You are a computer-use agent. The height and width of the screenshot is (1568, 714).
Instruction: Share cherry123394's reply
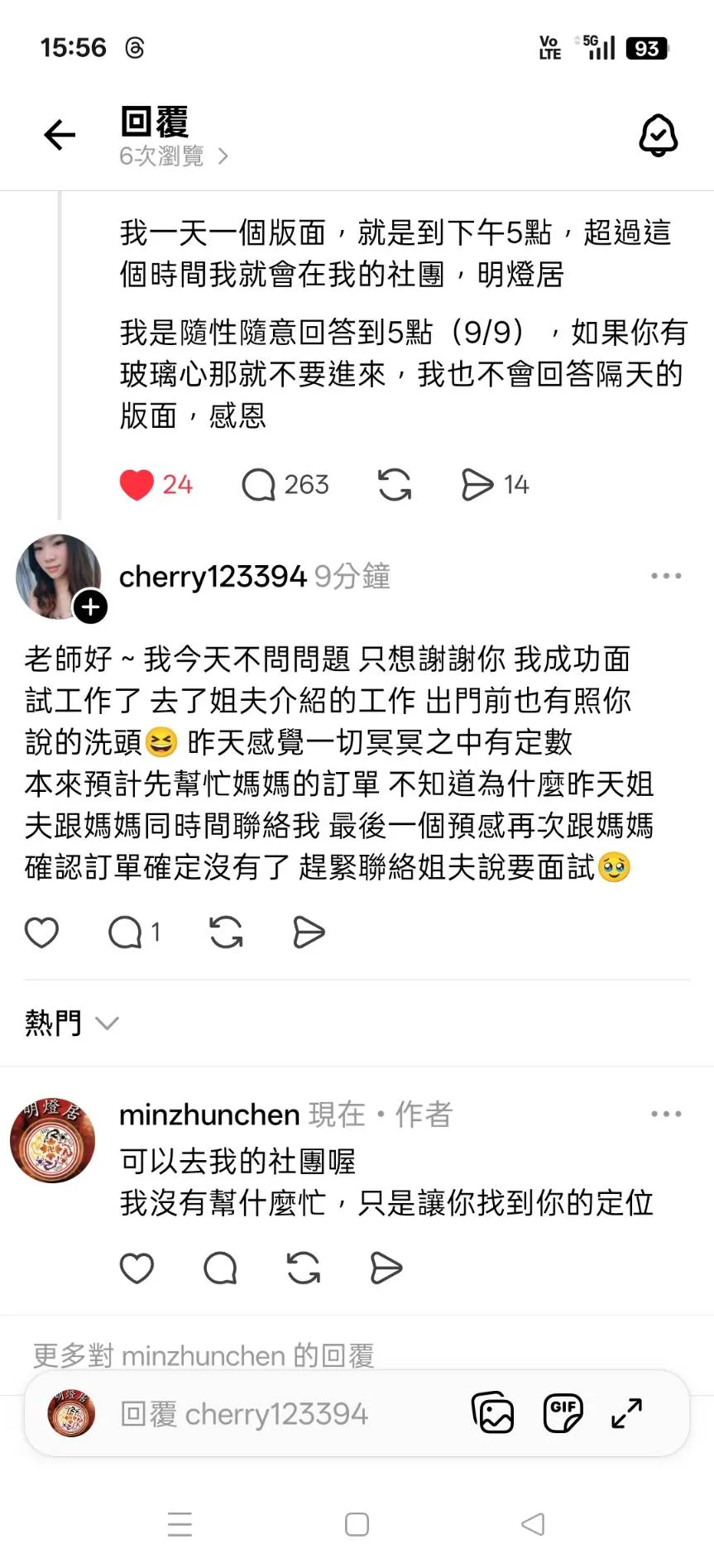click(x=309, y=933)
